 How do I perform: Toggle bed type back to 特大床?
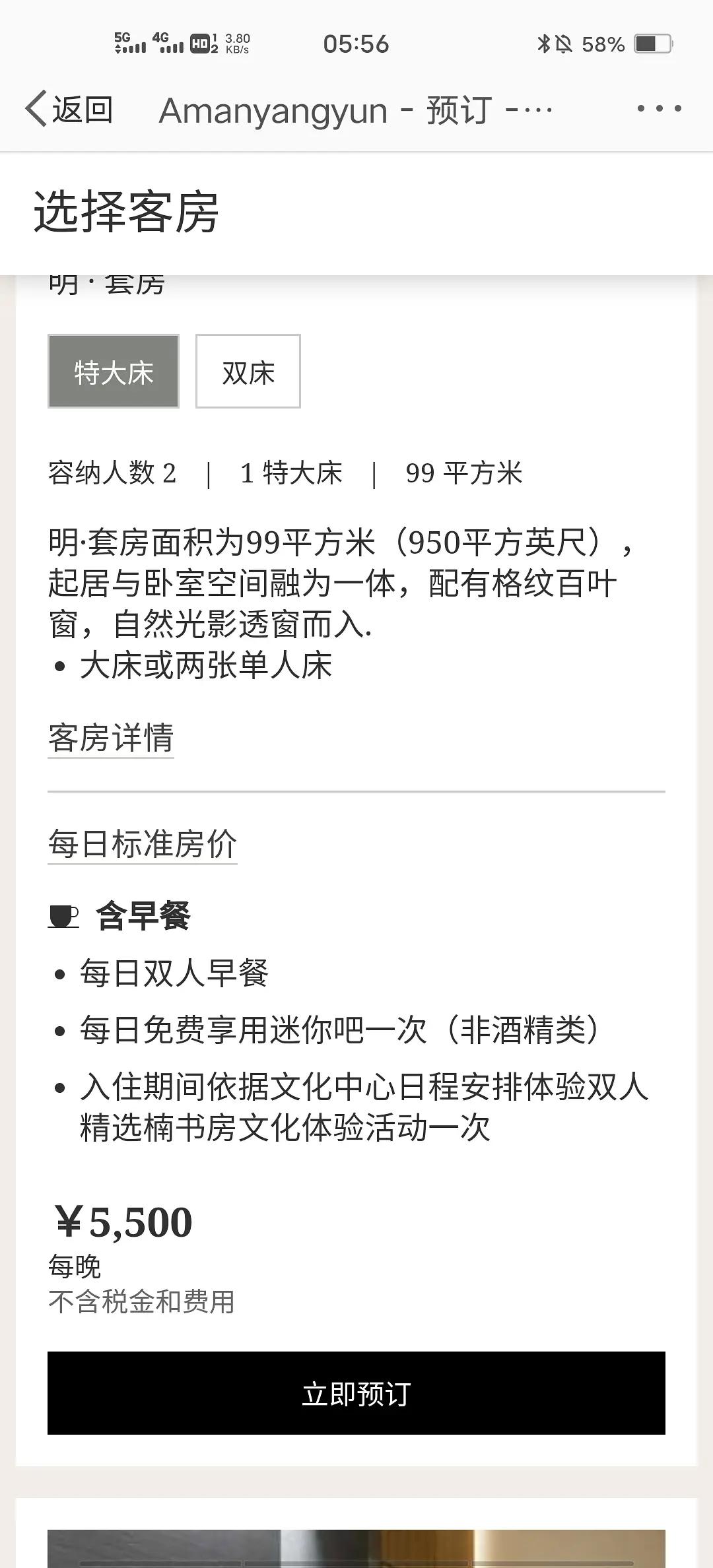pos(113,372)
